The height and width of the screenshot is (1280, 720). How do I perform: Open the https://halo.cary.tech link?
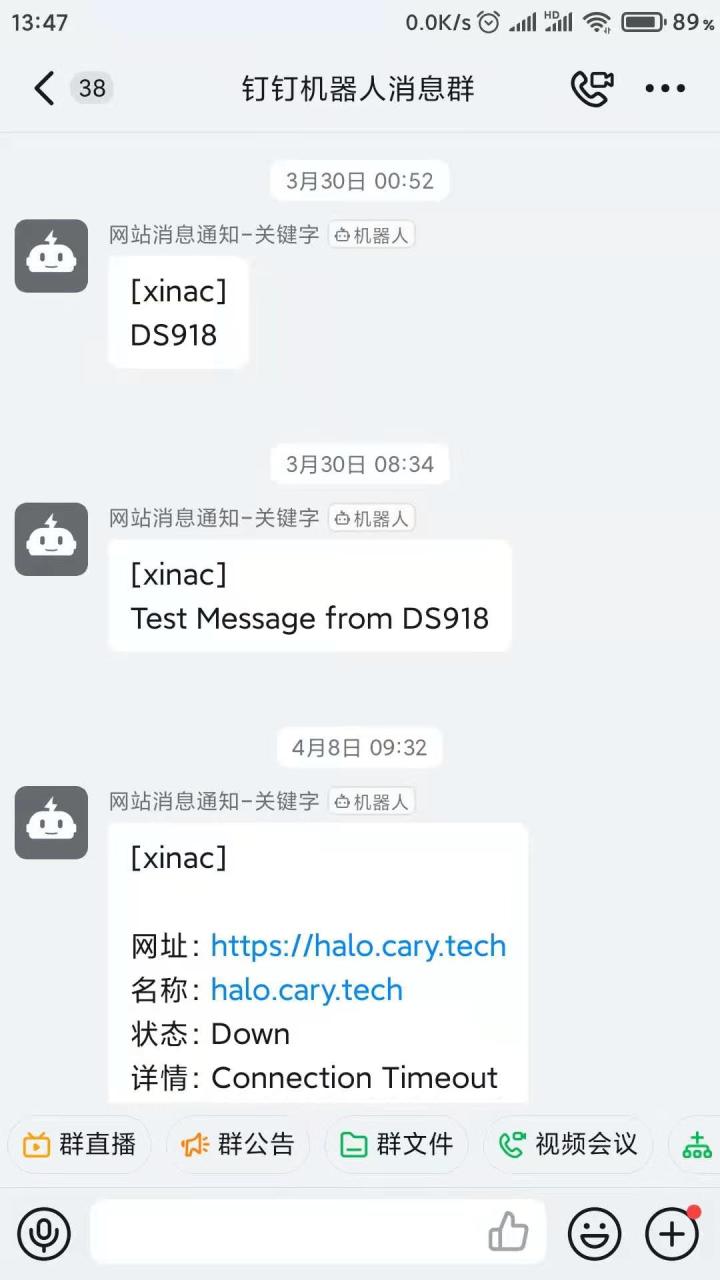point(358,946)
